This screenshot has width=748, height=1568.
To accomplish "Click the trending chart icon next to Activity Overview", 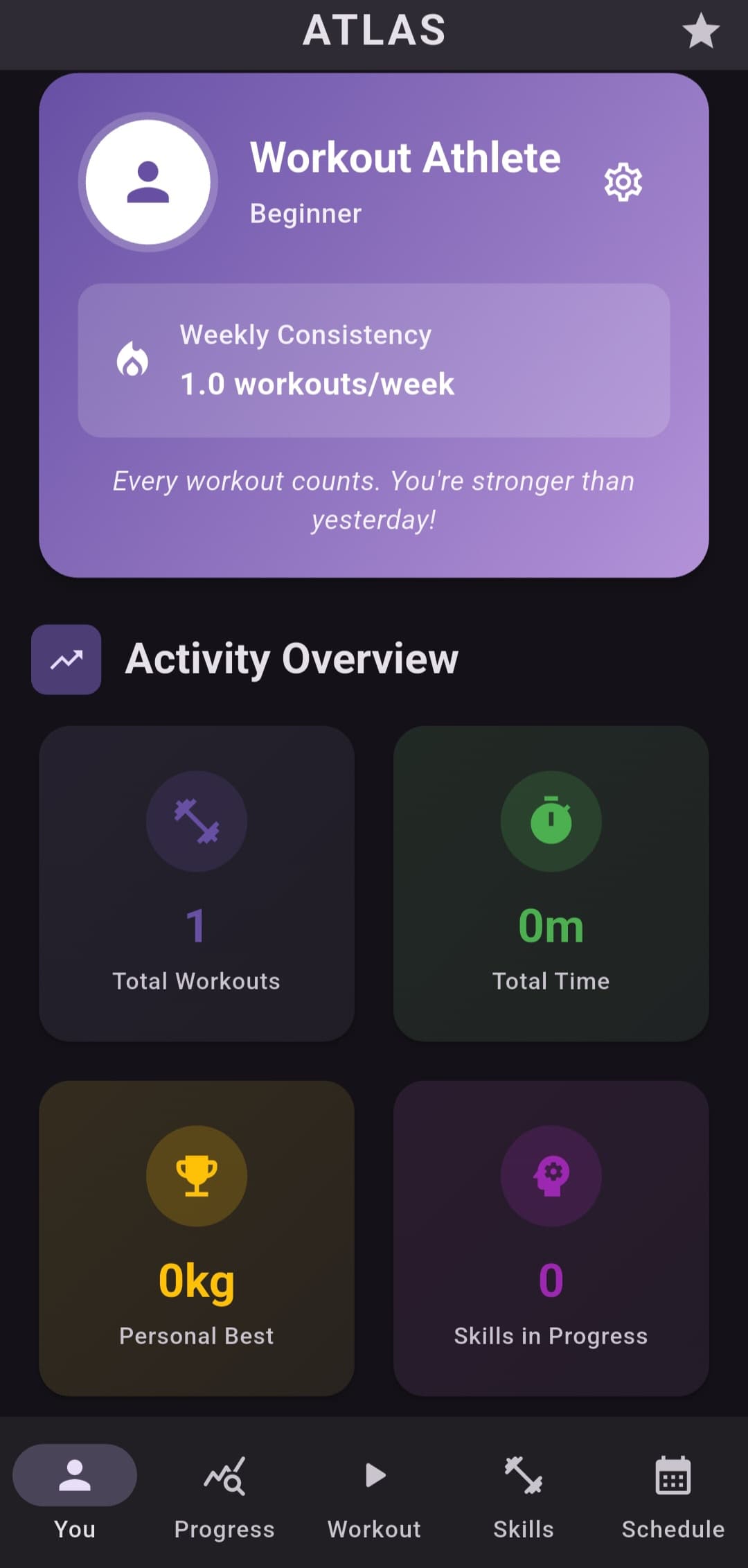I will (x=66, y=659).
